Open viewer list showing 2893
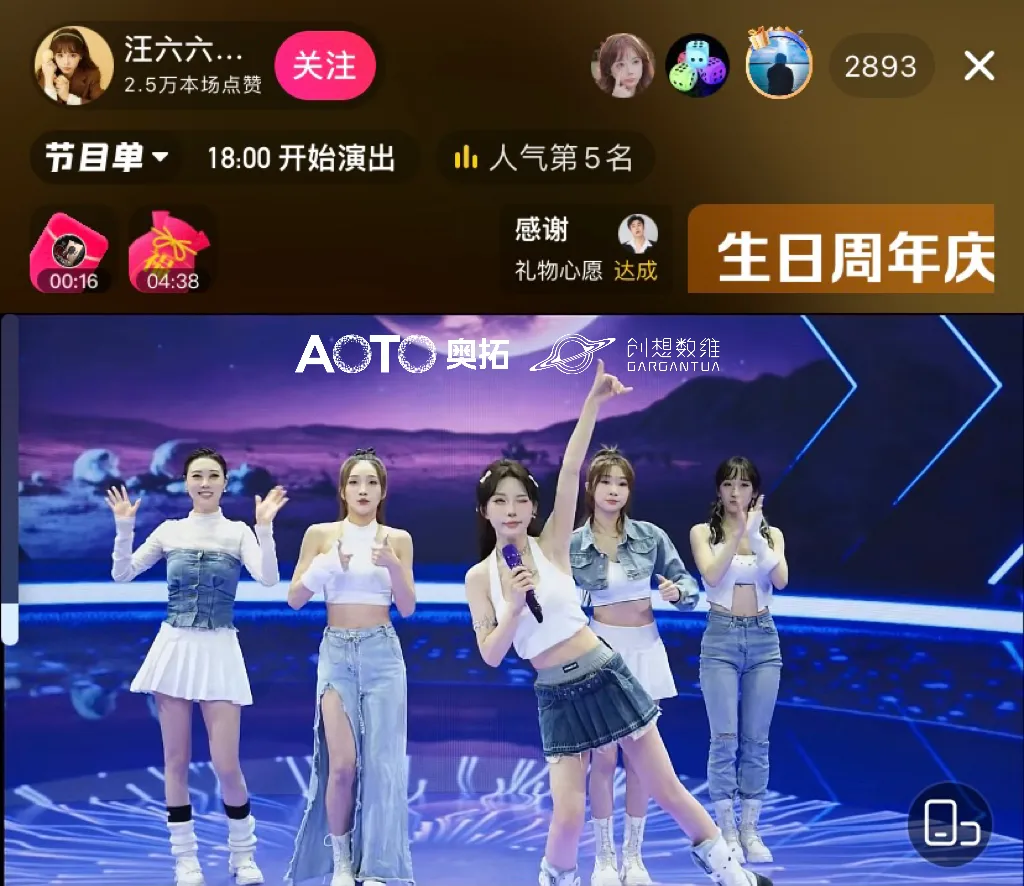 tap(880, 66)
